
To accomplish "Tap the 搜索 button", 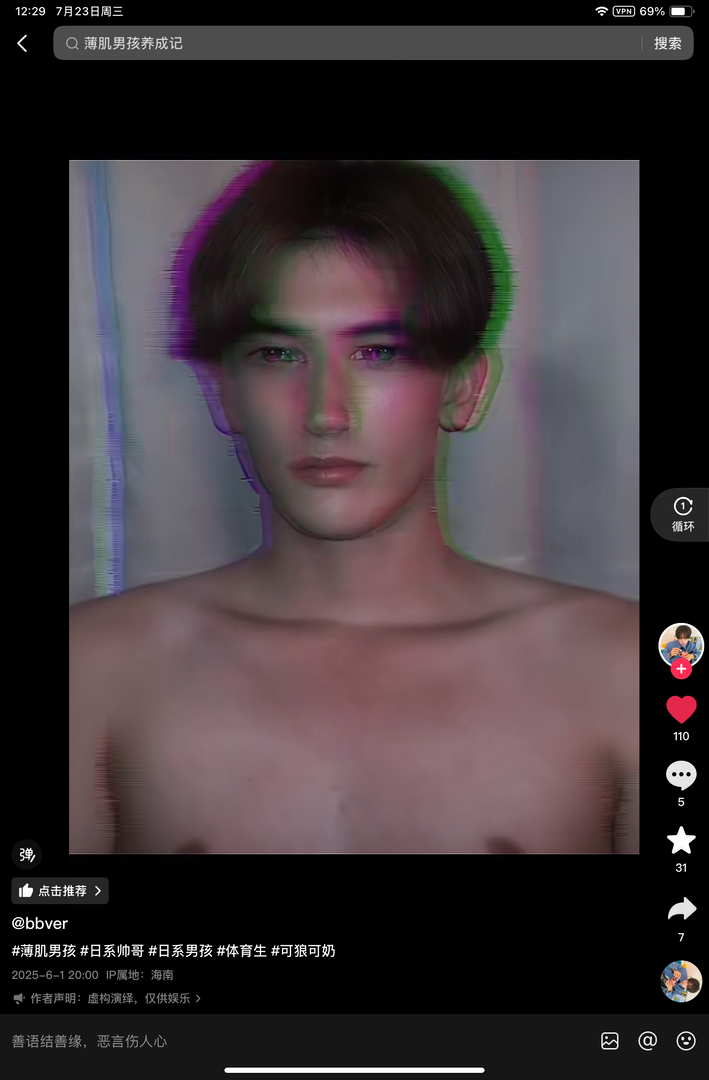I will tap(667, 43).
